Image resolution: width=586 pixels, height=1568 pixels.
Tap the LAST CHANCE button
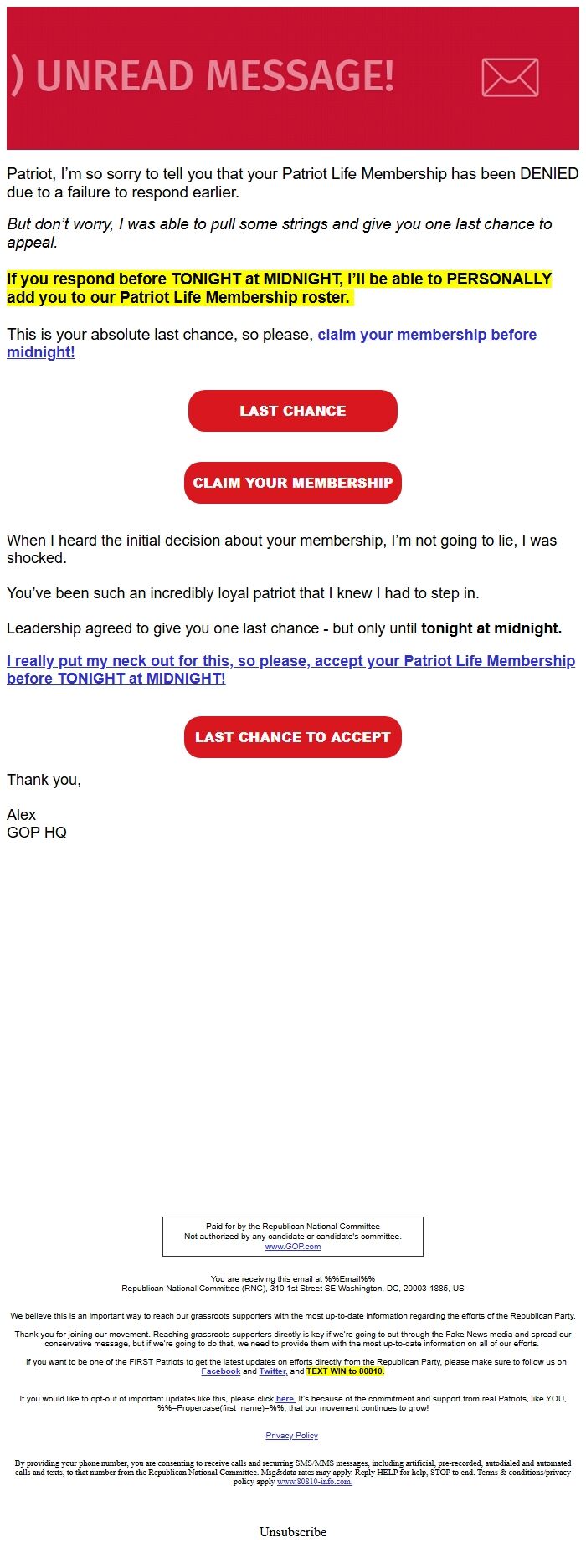(x=292, y=411)
